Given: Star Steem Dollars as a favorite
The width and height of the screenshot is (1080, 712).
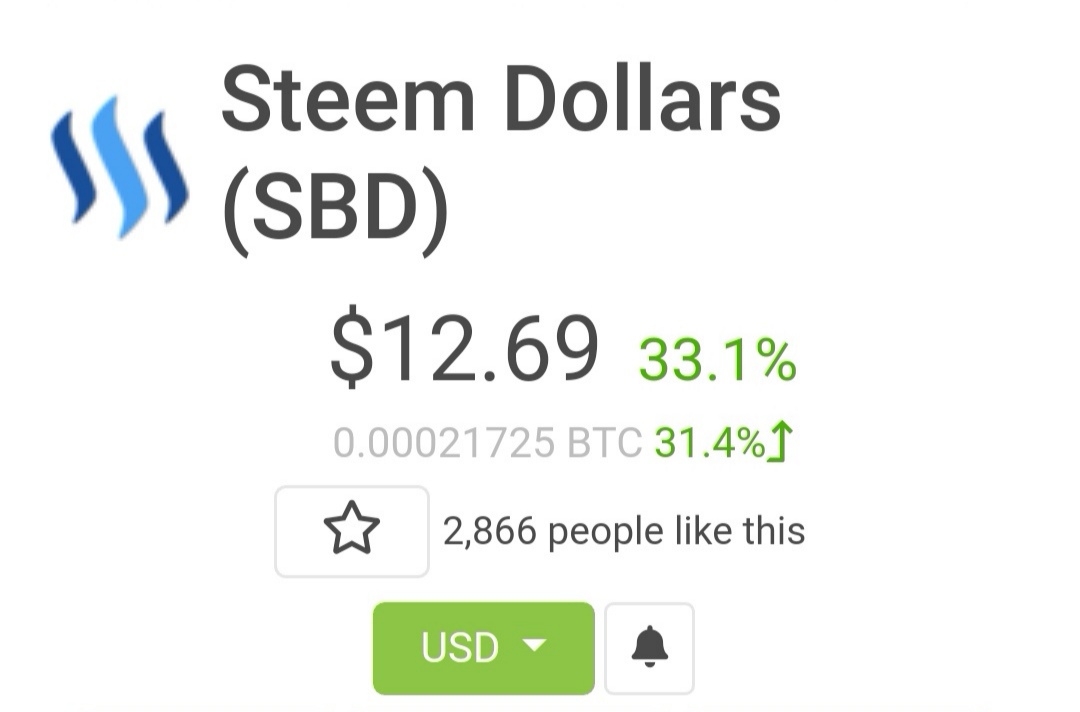Looking at the screenshot, I should [x=352, y=531].
